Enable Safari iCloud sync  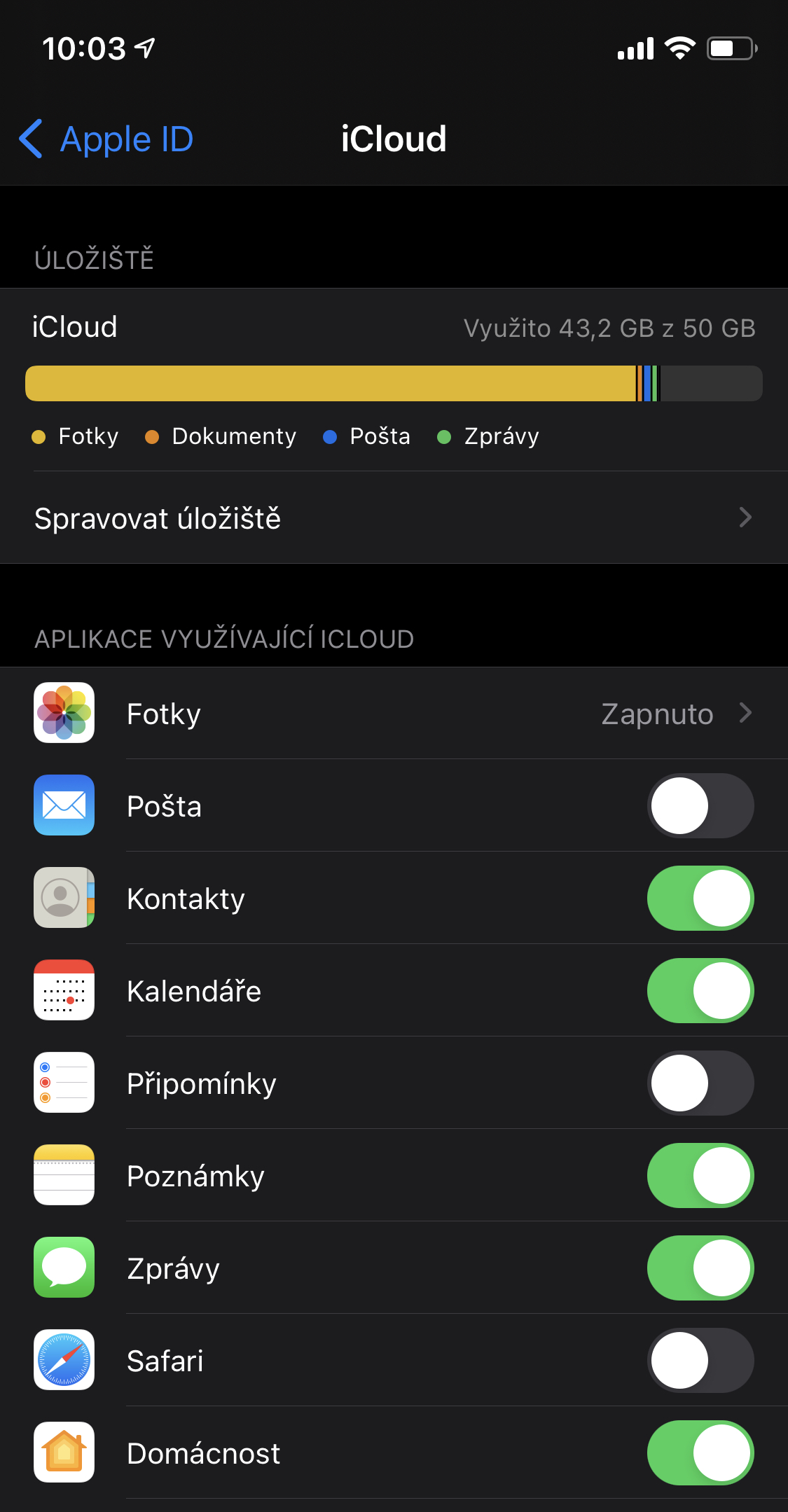click(700, 1361)
